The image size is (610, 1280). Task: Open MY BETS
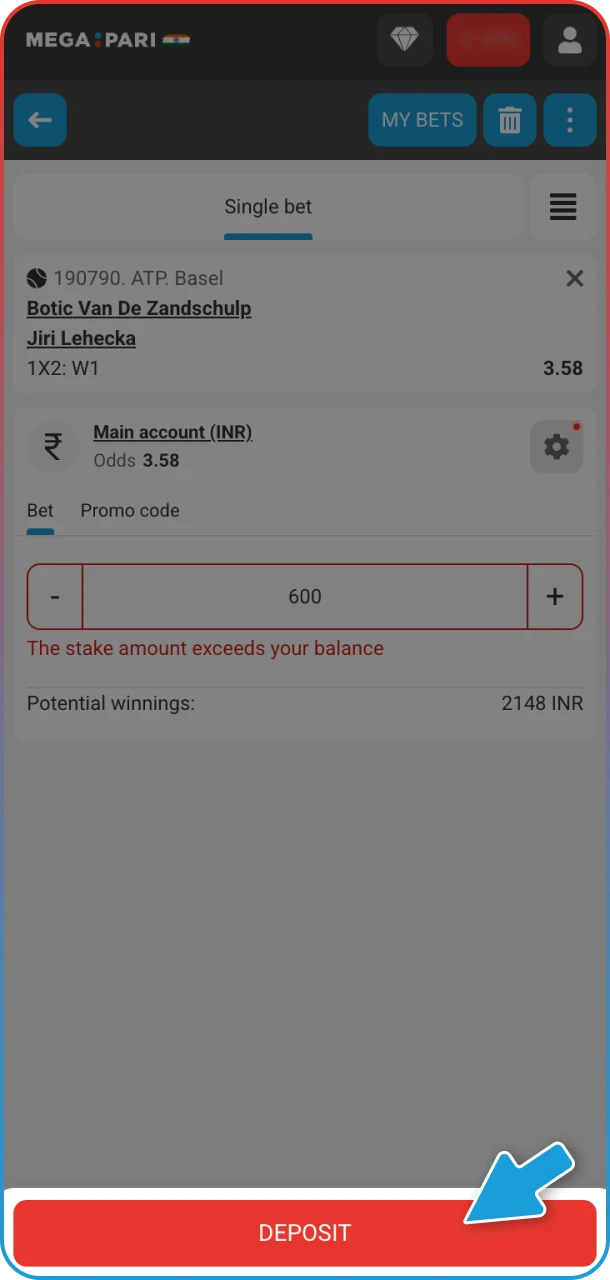click(x=422, y=120)
